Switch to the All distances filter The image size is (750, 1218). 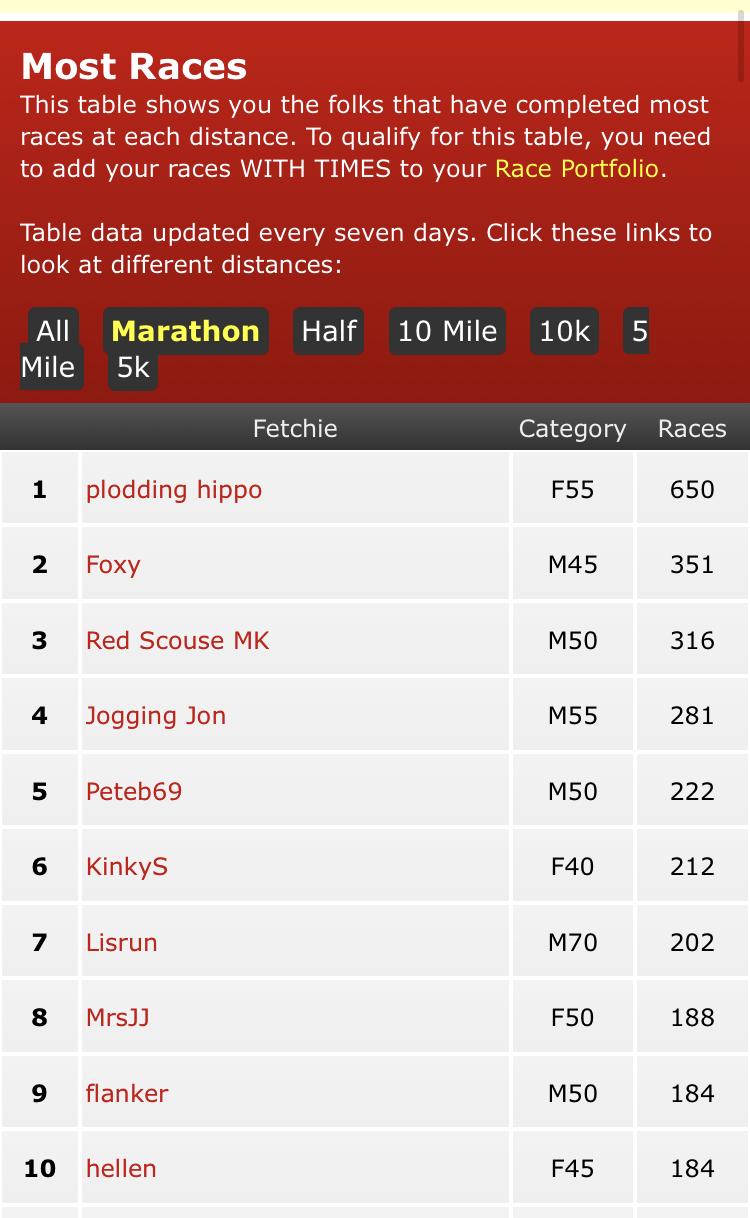pyautogui.click(x=53, y=331)
